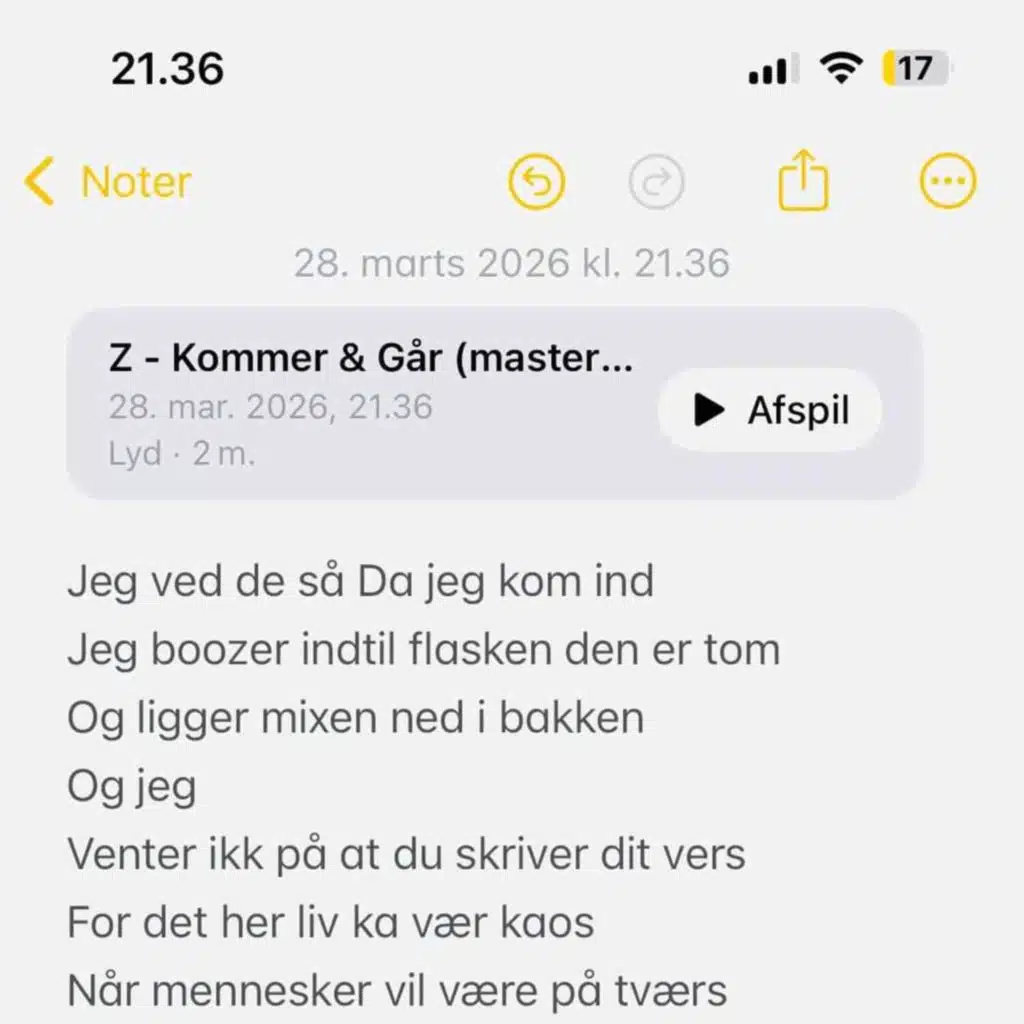The height and width of the screenshot is (1024, 1024).
Task: Open the Z - Kommer & Går audio attachment
Action: (370, 405)
